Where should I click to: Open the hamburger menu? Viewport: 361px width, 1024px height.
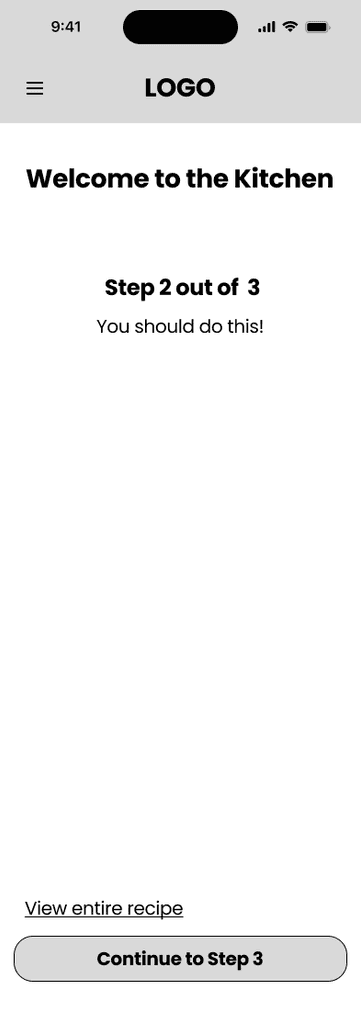pos(35,88)
